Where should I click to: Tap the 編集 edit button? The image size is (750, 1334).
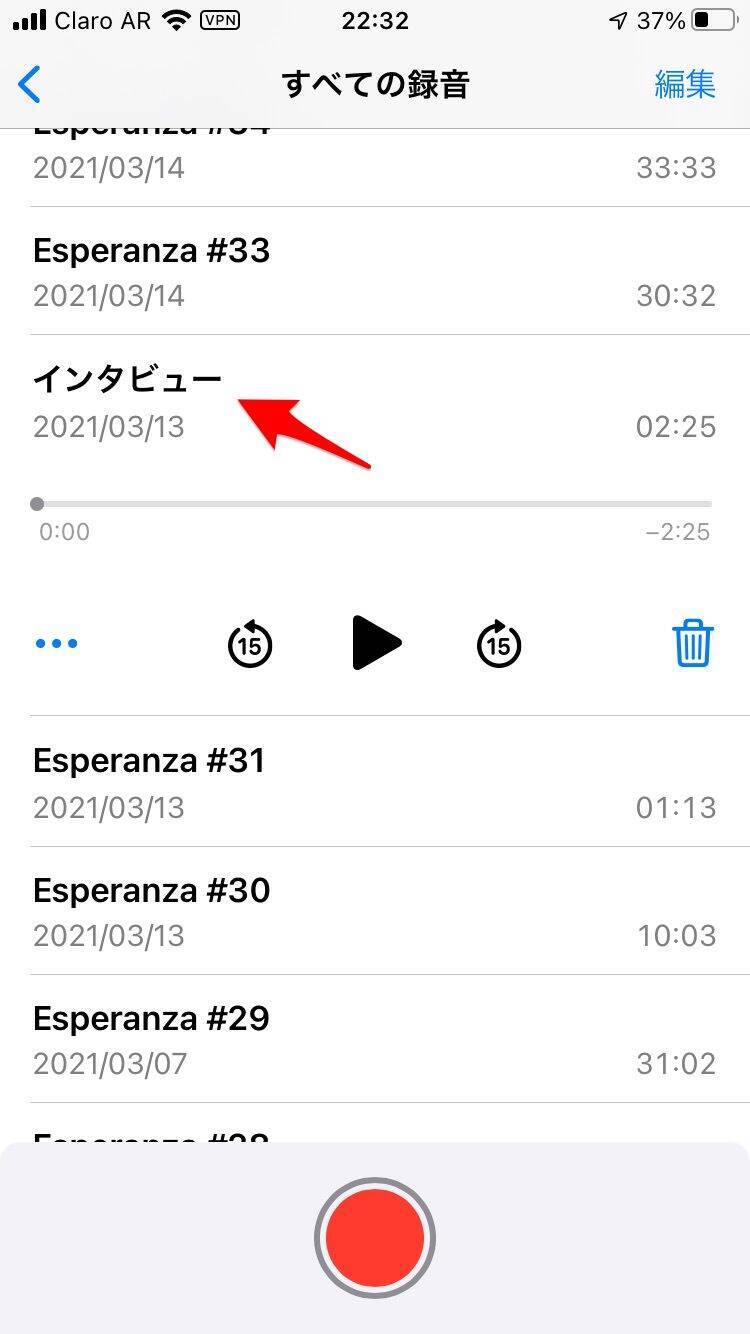[x=685, y=85]
